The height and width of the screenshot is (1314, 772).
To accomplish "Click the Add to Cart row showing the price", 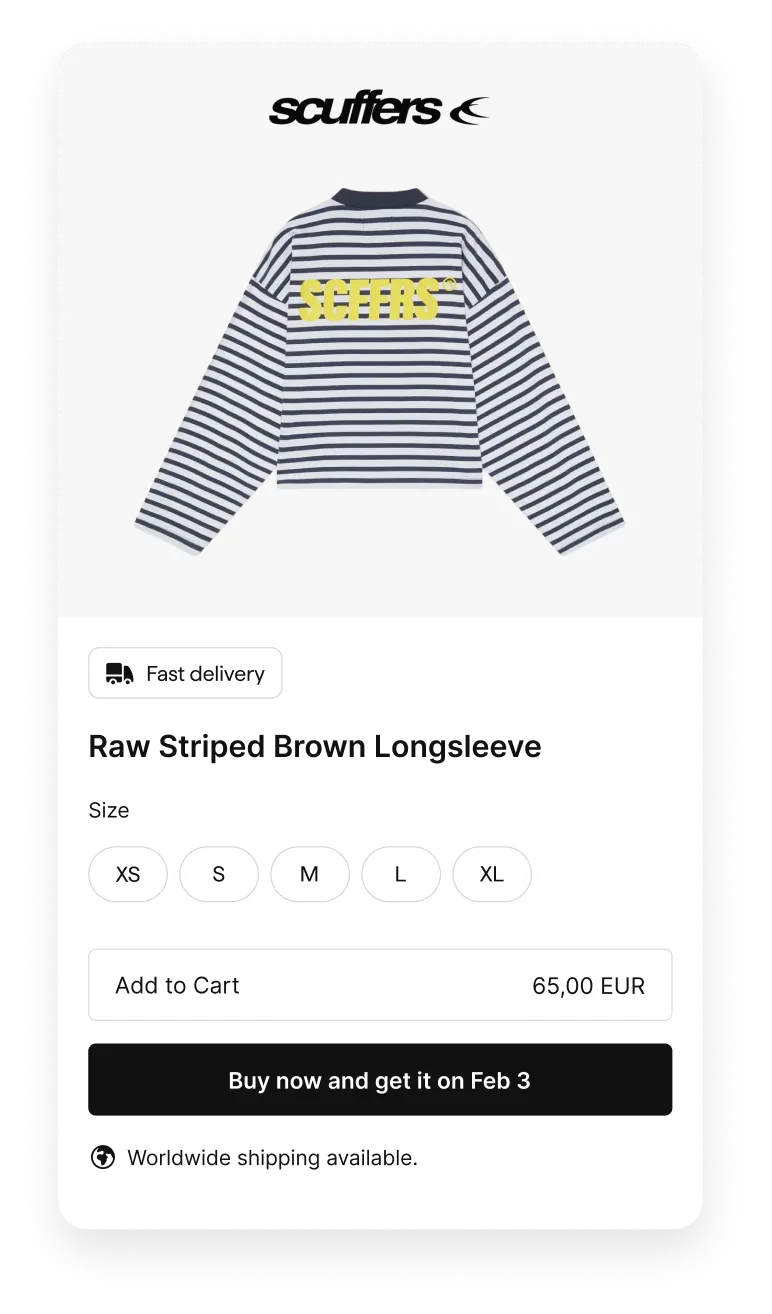I will [380, 985].
